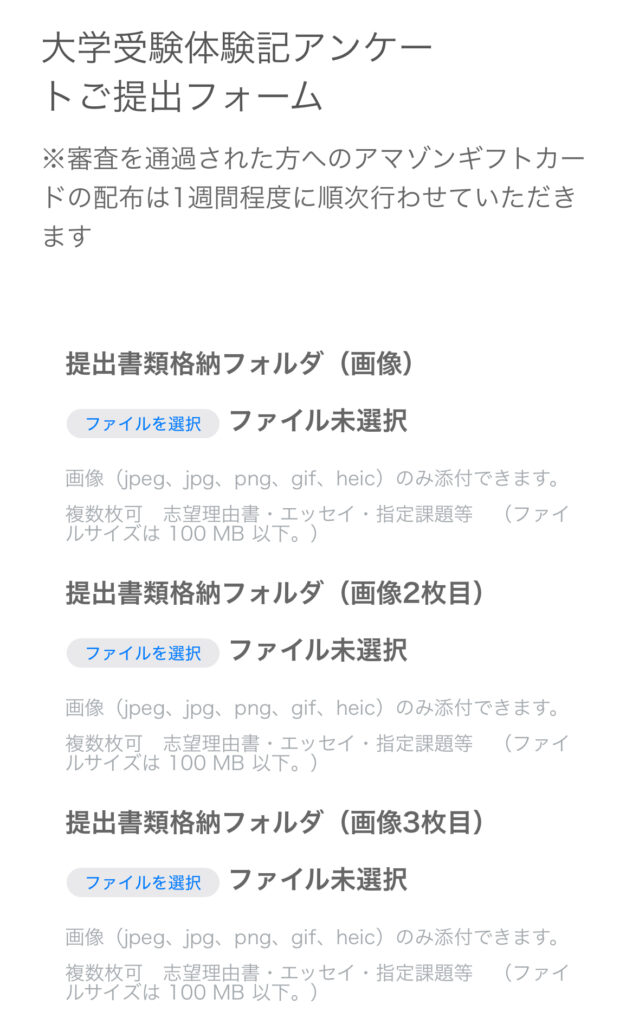Choose a file for 提出書類格納フォルダ（画像）
Screen dimensions: 639x1024
(x=142, y=424)
